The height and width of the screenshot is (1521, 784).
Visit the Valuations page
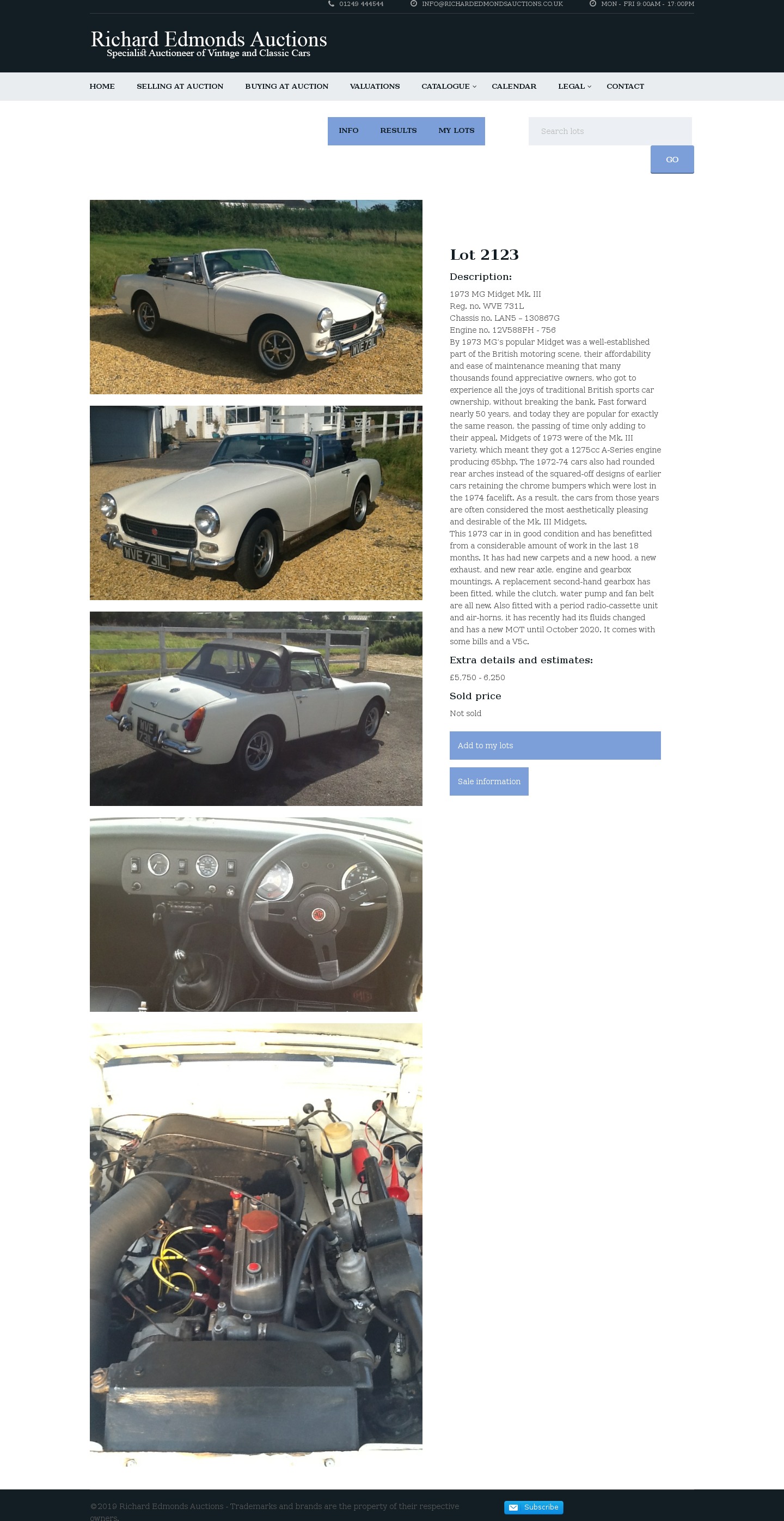(374, 86)
